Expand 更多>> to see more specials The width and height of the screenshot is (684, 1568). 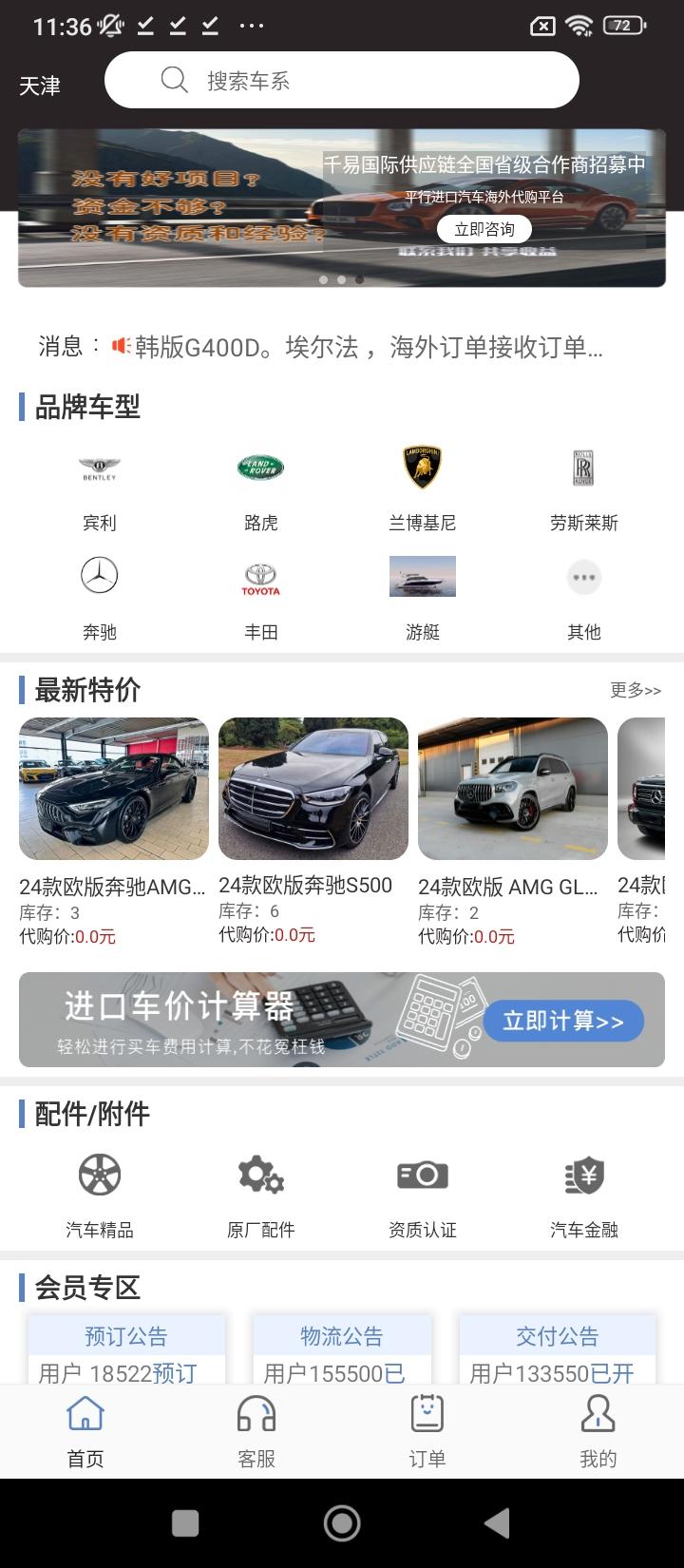click(636, 691)
